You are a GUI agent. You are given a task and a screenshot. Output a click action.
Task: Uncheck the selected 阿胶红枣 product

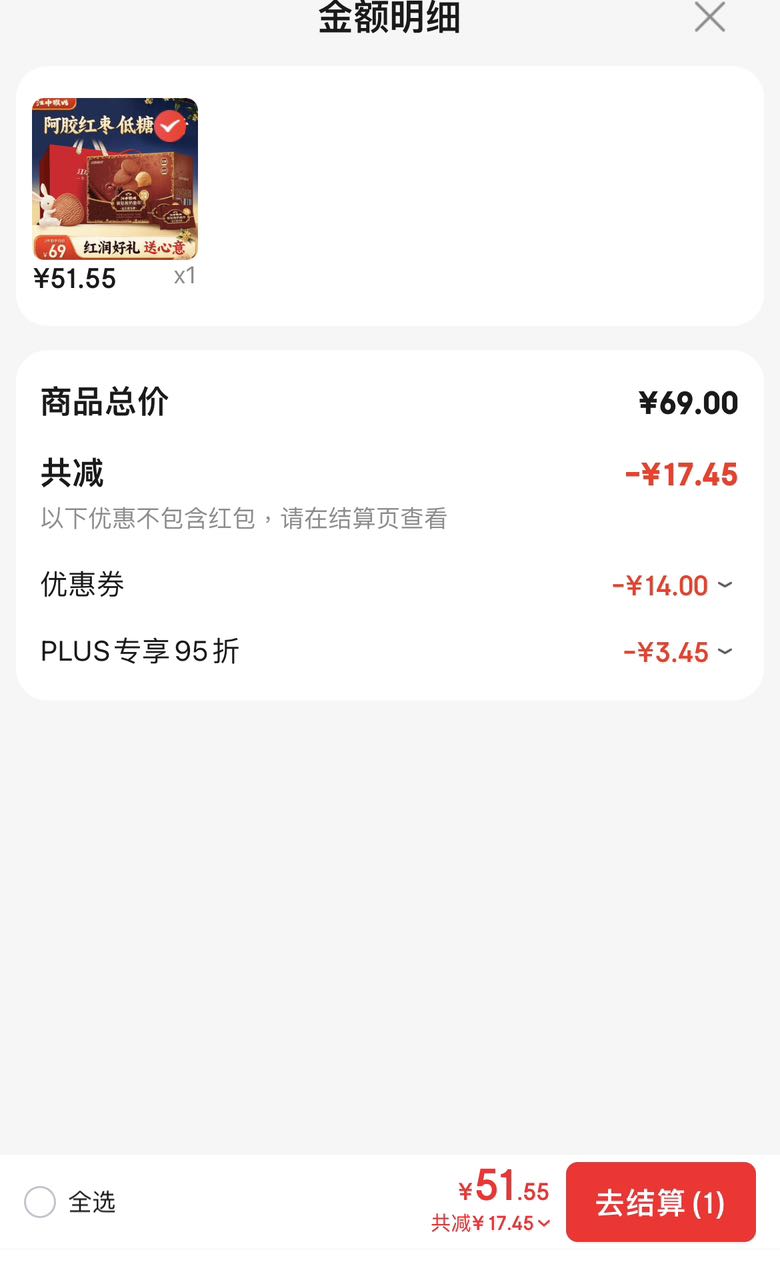[x=170, y=126]
